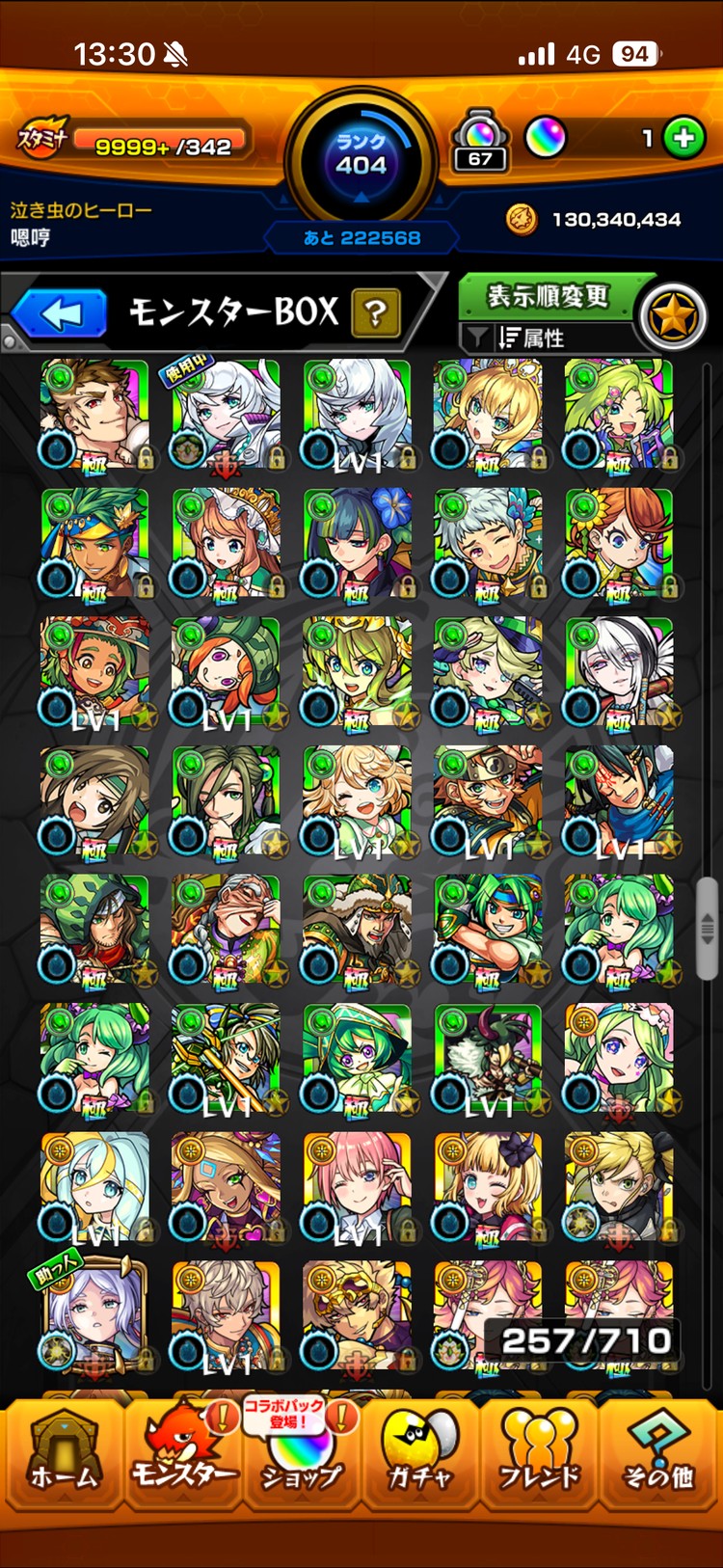Open the その他 tab
Screen dimensions: 723x1568
(x=658, y=1456)
